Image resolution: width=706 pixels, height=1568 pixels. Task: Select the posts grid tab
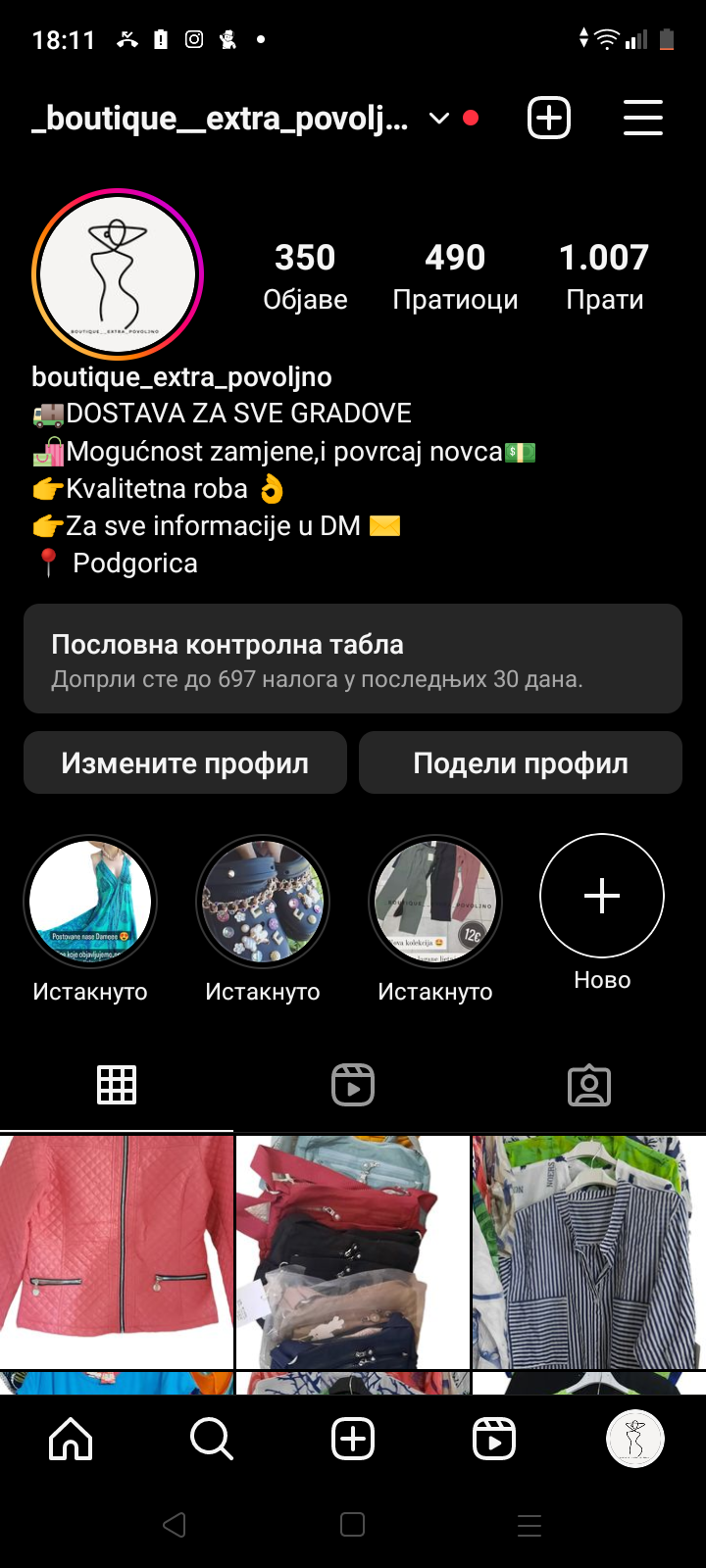pyautogui.click(x=117, y=1085)
